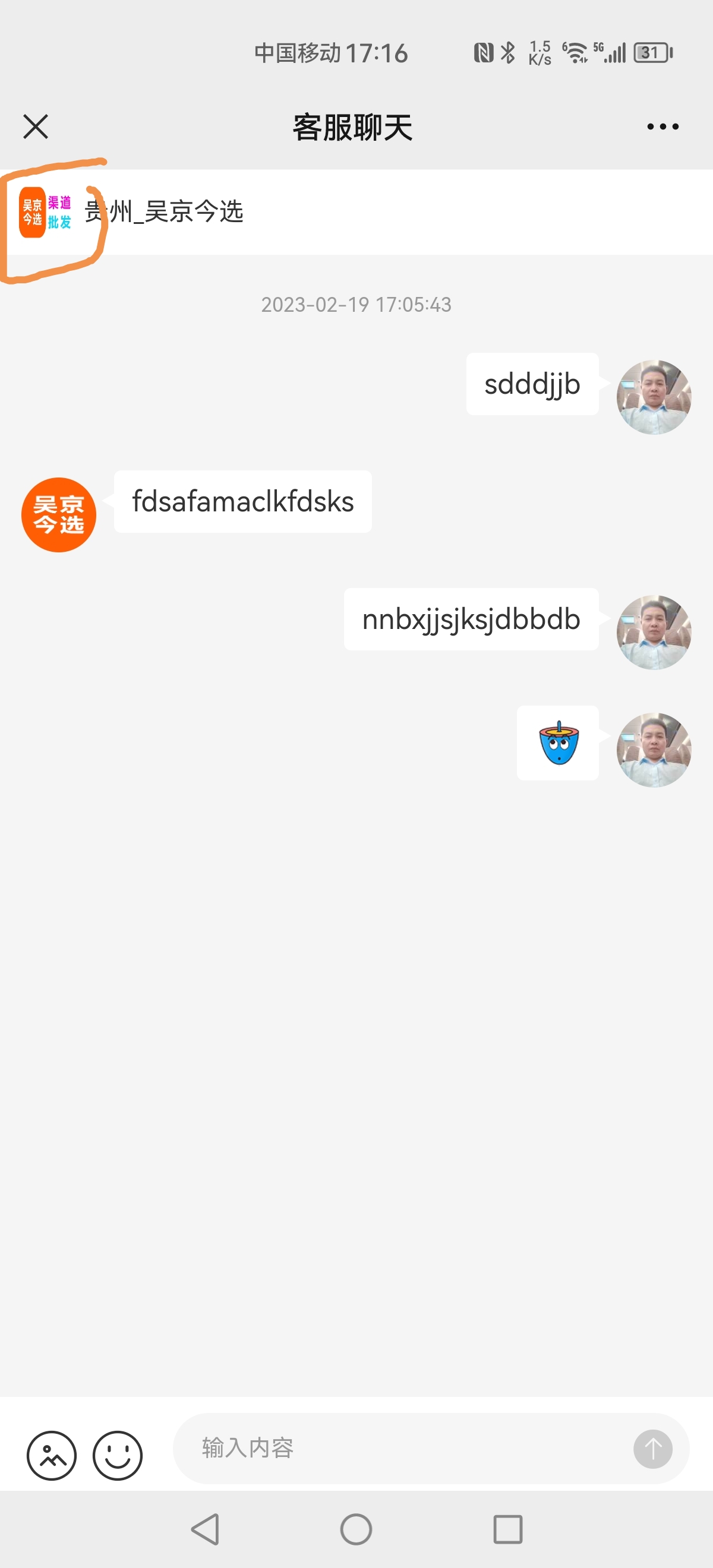Close the customer service chat
This screenshot has height=1568, width=713.
35,127
